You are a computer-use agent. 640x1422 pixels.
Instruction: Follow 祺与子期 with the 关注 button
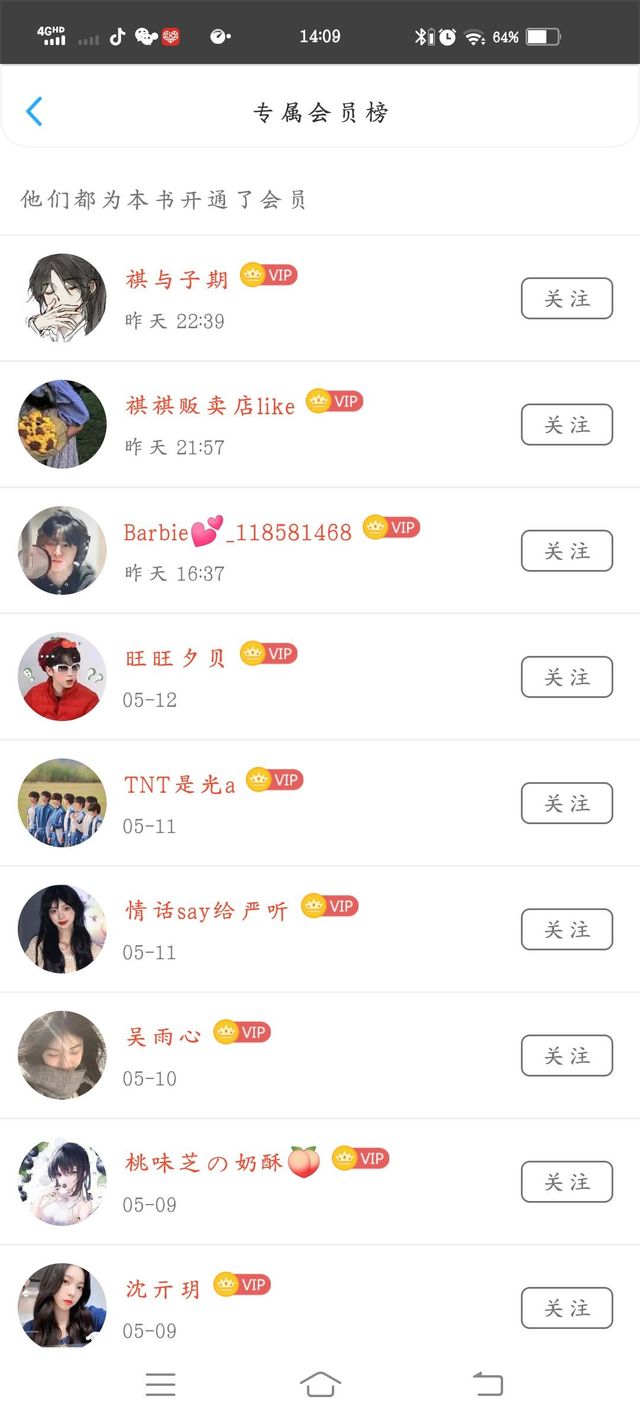point(566,299)
